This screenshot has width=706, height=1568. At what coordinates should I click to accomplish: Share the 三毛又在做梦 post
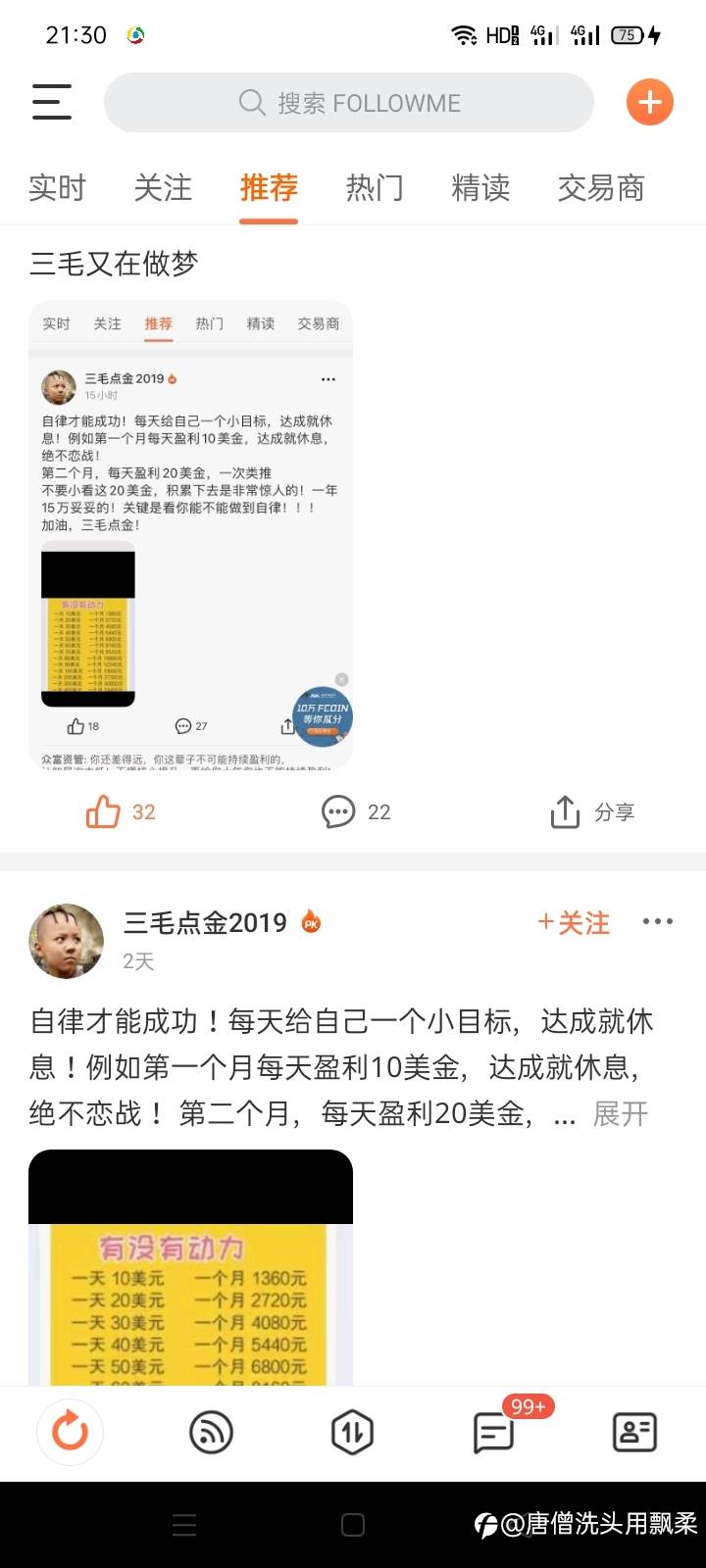pyautogui.click(x=592, y=811)
